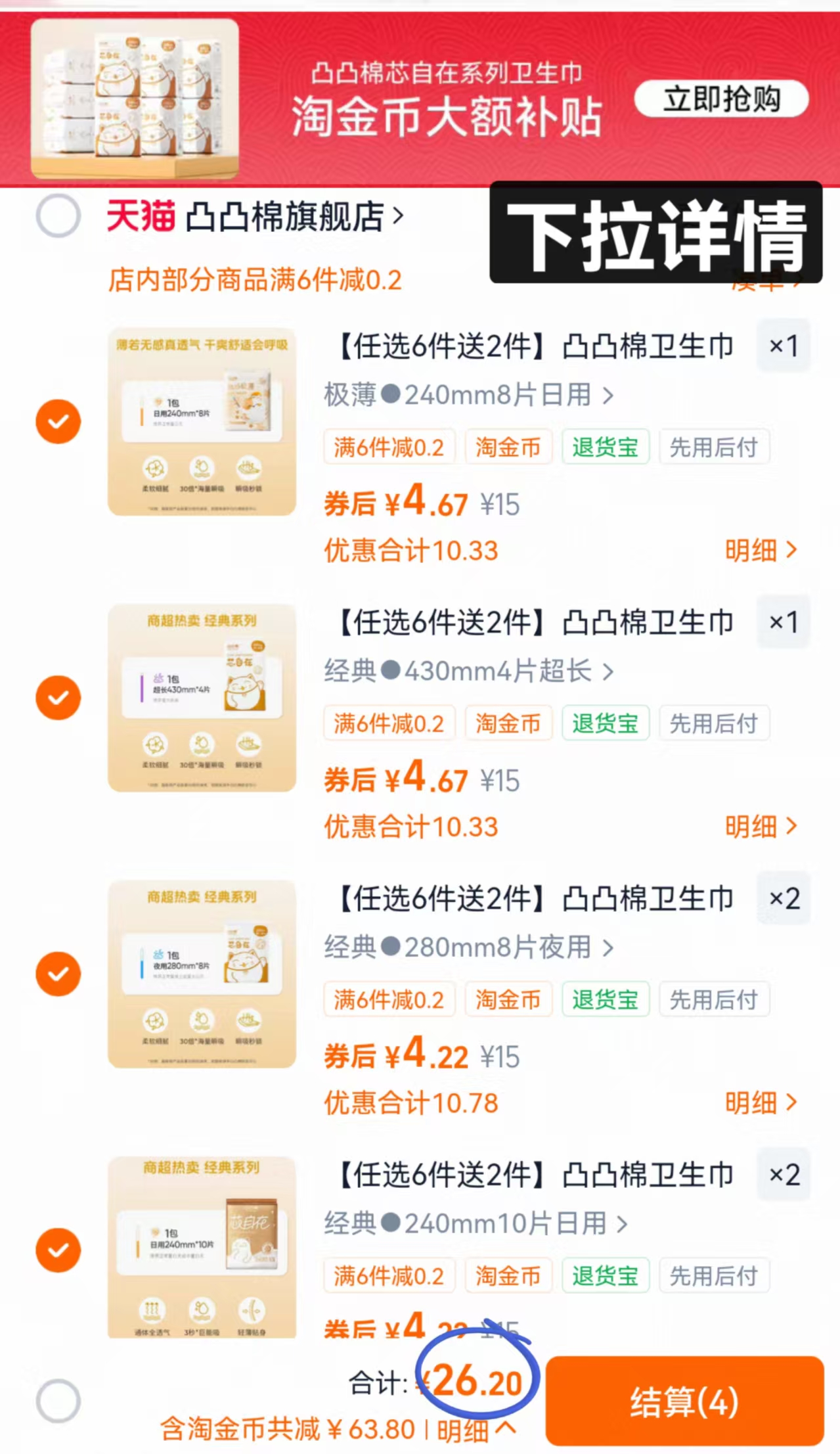Deselect the 280mm night pad checkbox

coord(58,973)
